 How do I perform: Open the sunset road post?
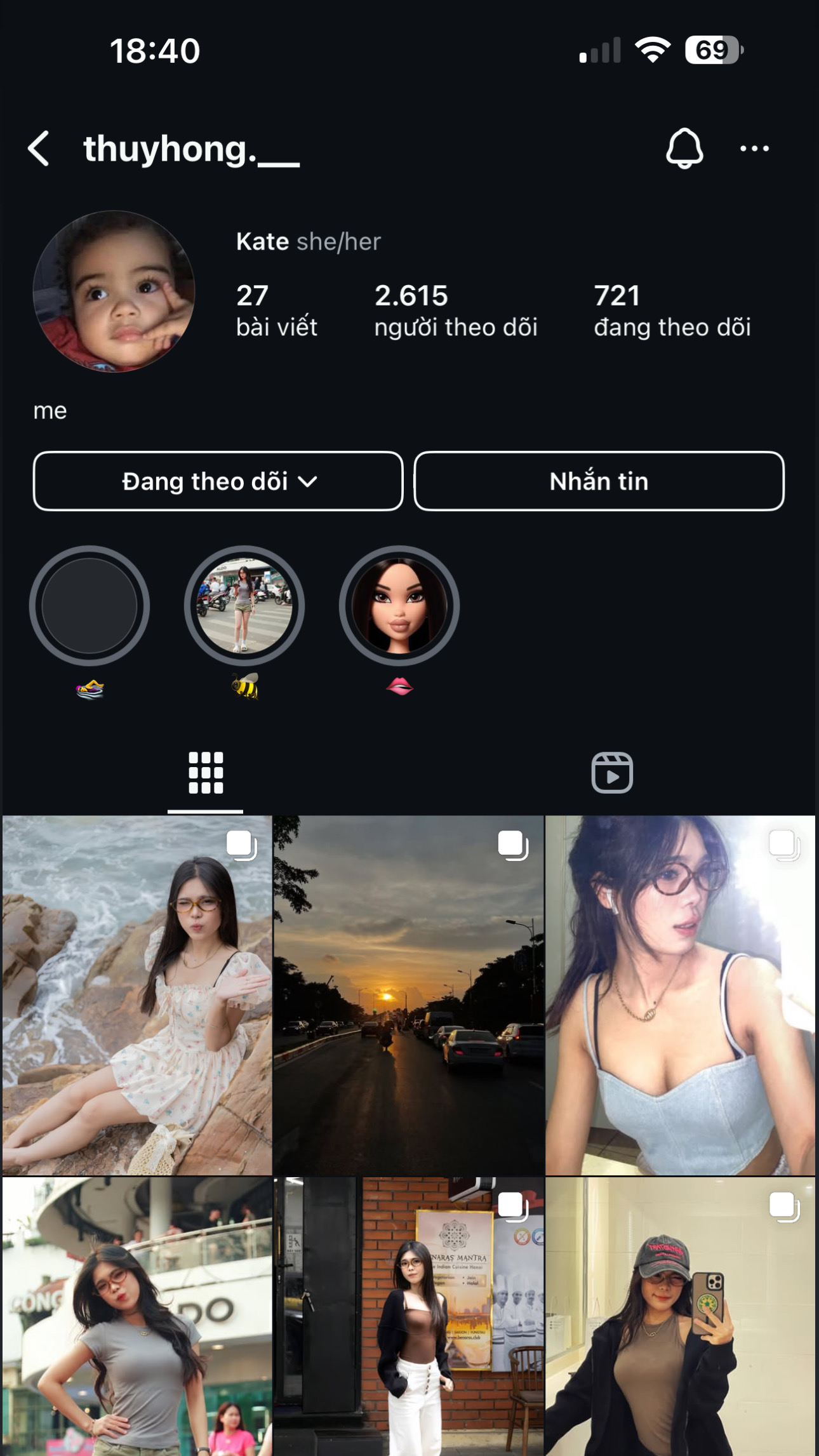coord(409,995)
